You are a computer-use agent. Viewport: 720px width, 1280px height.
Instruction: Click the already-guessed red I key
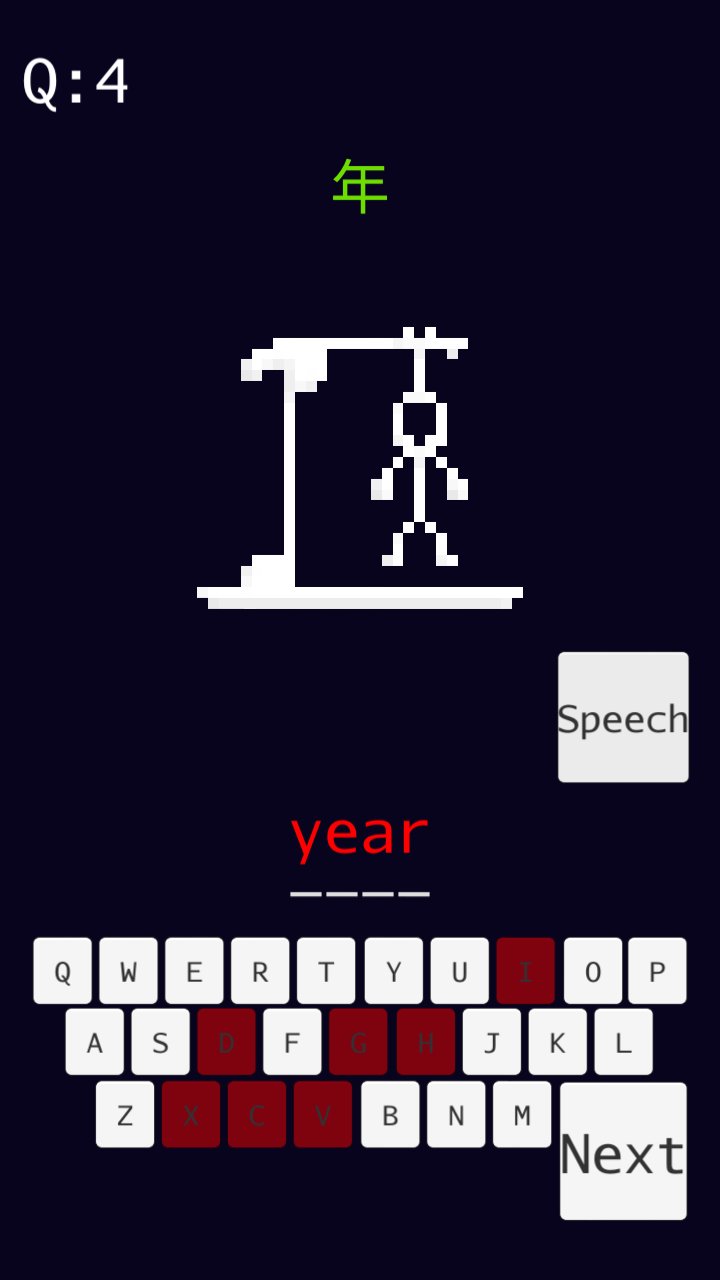[524, 971]
